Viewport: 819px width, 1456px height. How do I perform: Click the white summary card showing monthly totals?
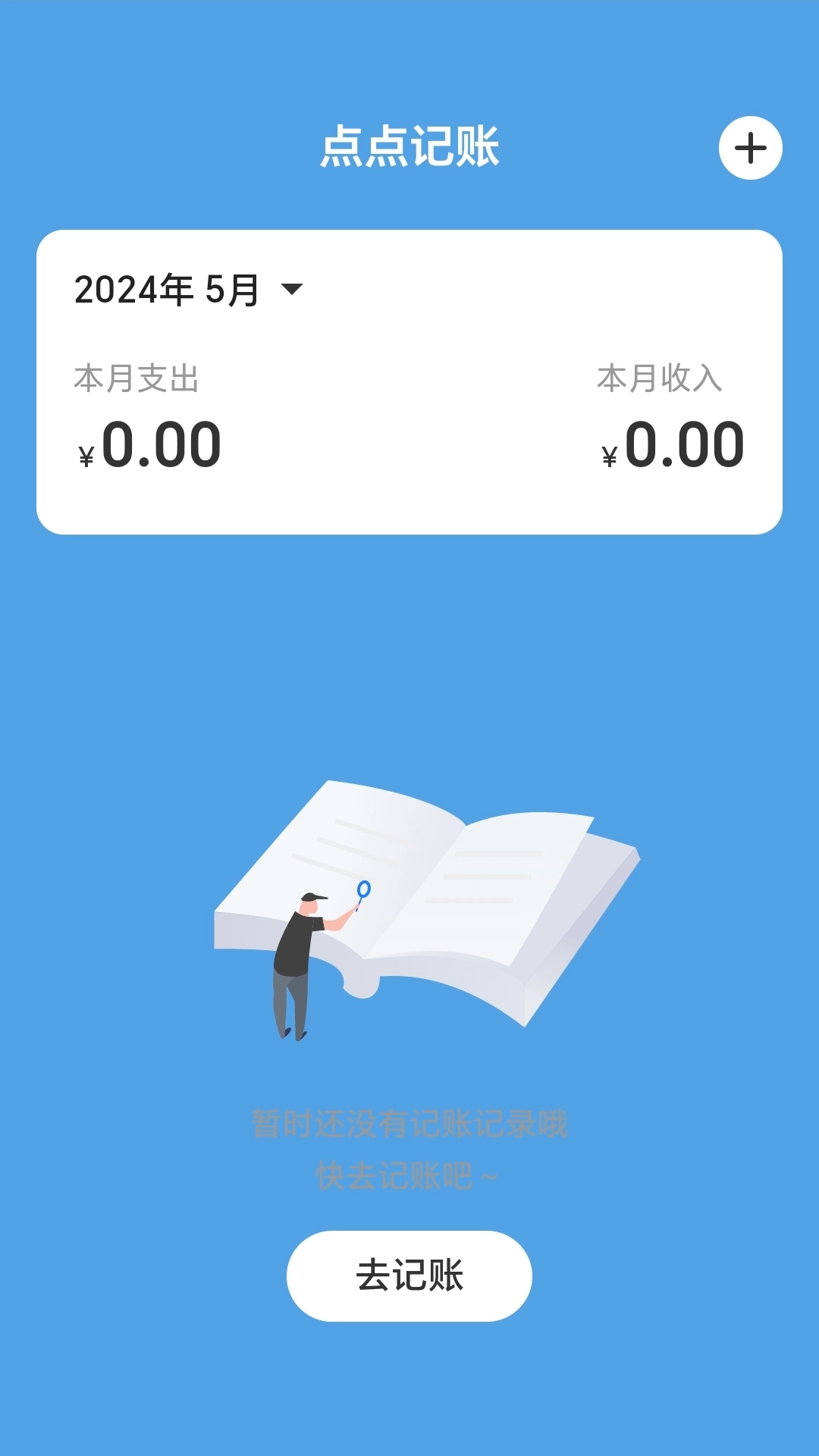point(409,379)
